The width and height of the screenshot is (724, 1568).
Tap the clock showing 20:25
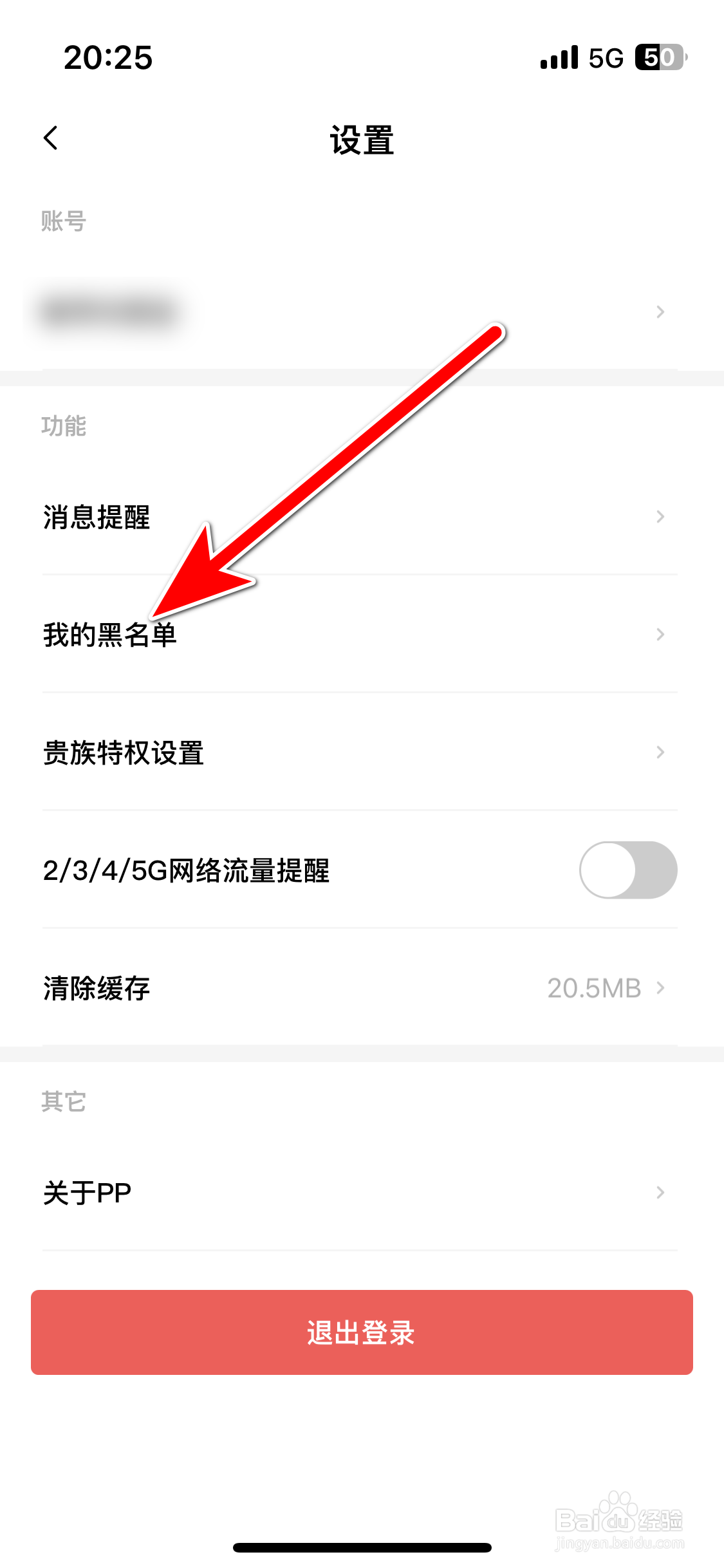pyautogui.click(x=107, y=58)
